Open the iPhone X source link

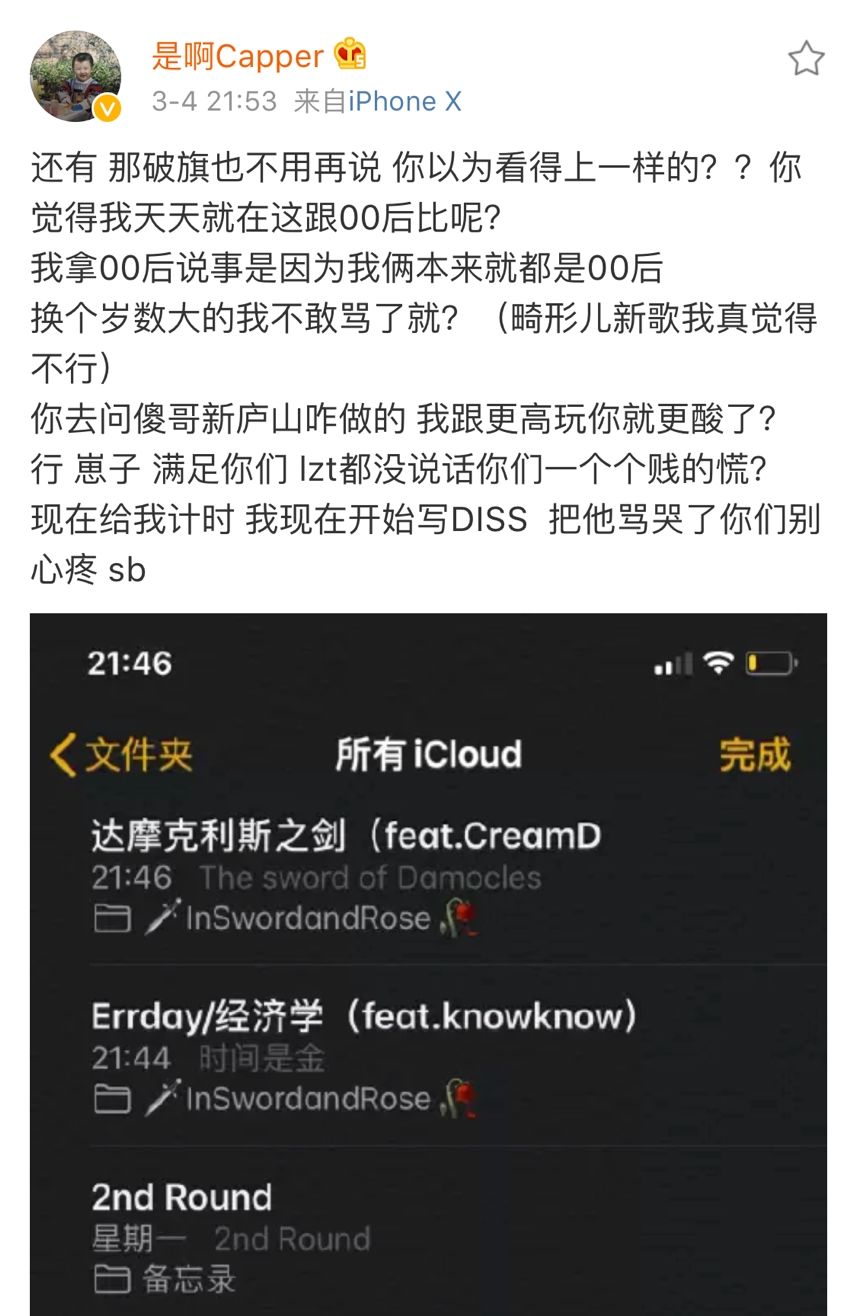point(405,102)
